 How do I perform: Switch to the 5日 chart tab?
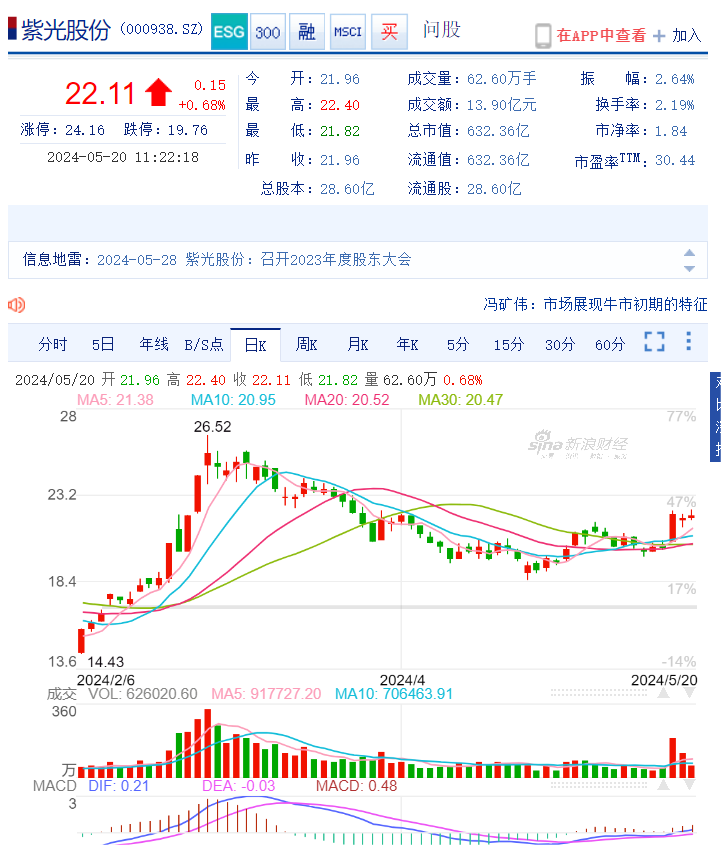coord(103,344)
